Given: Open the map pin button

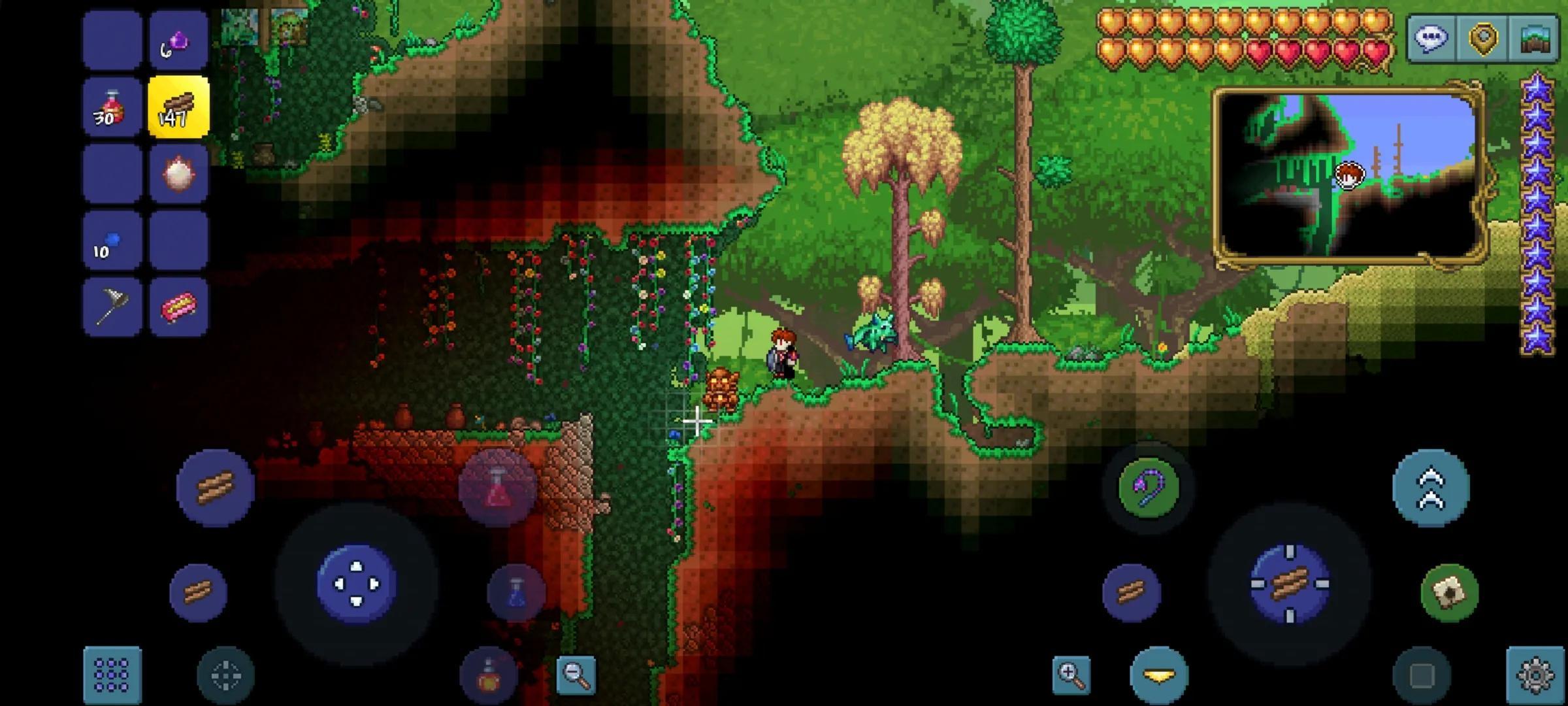Looking at the screenshot, I should (1483, 39).
